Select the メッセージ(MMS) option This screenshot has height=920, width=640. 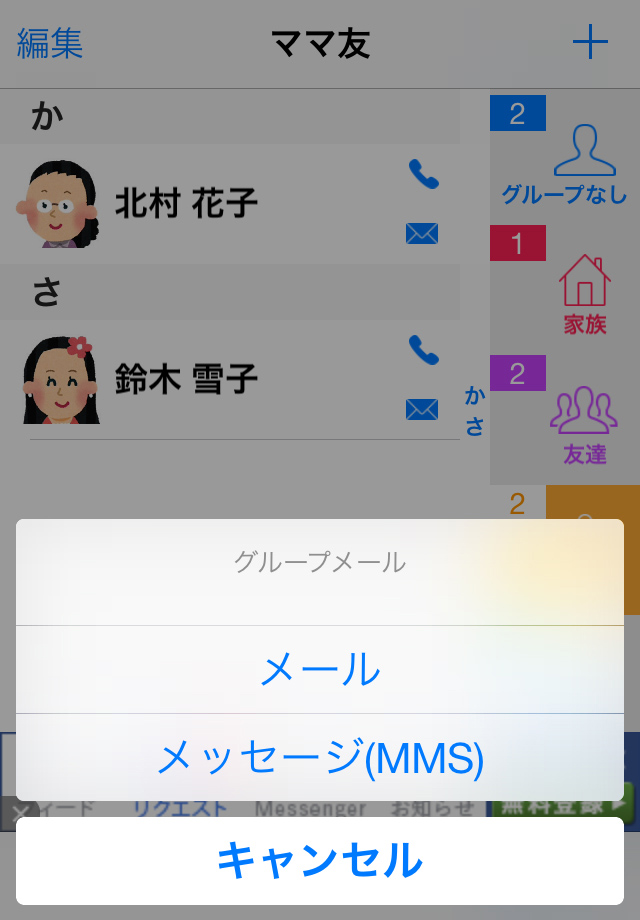pyautogui.click(x=320, y=757)
